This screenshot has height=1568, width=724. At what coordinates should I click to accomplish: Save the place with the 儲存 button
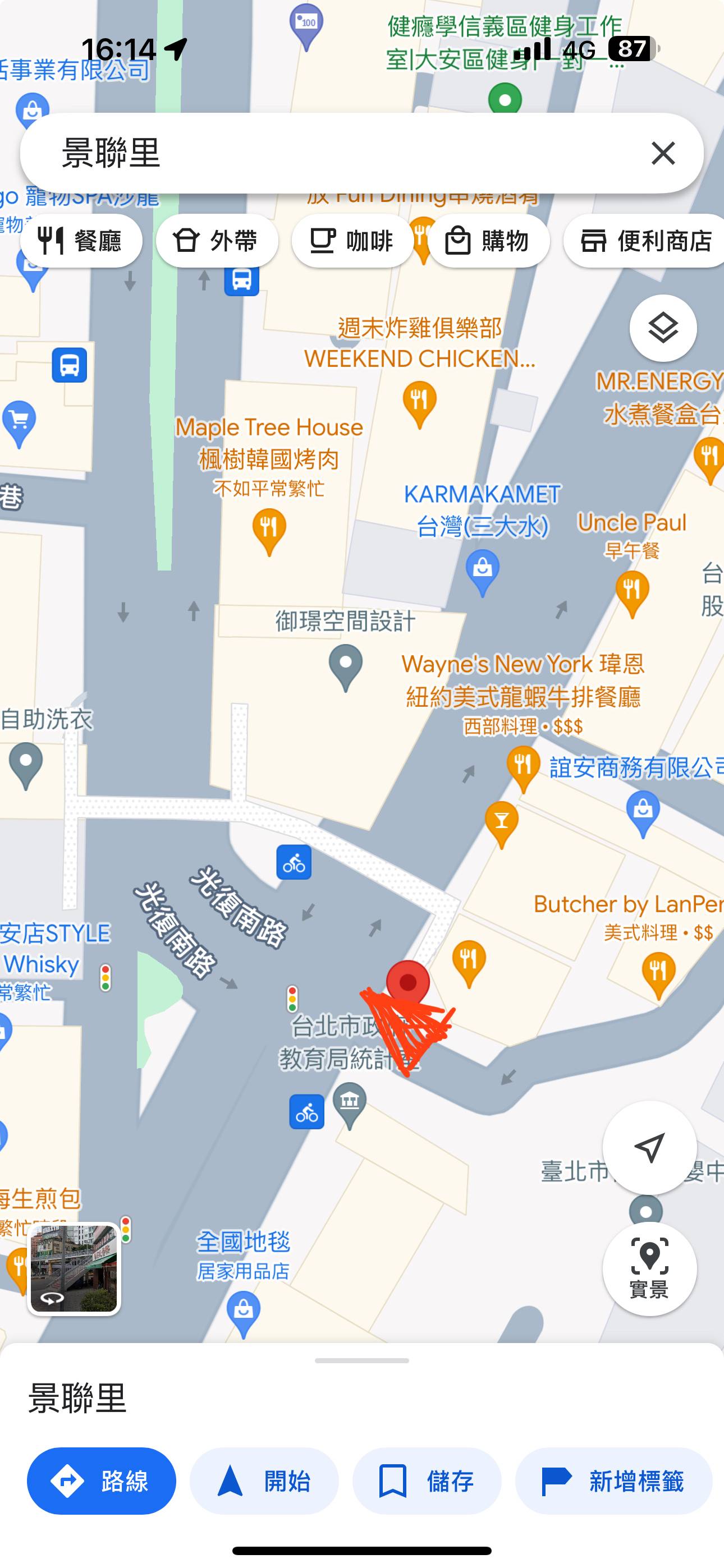[x=426, y=1480]
